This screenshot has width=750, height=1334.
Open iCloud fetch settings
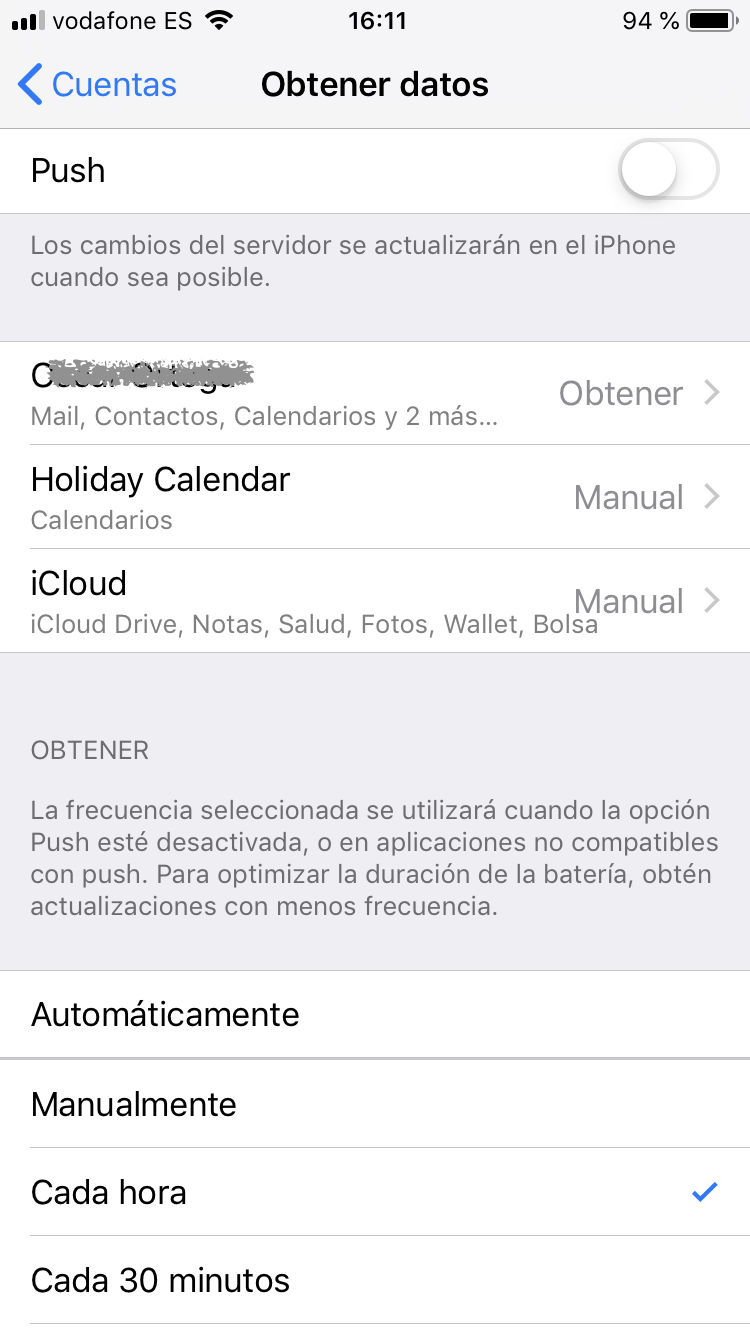(x=375, y=601)
